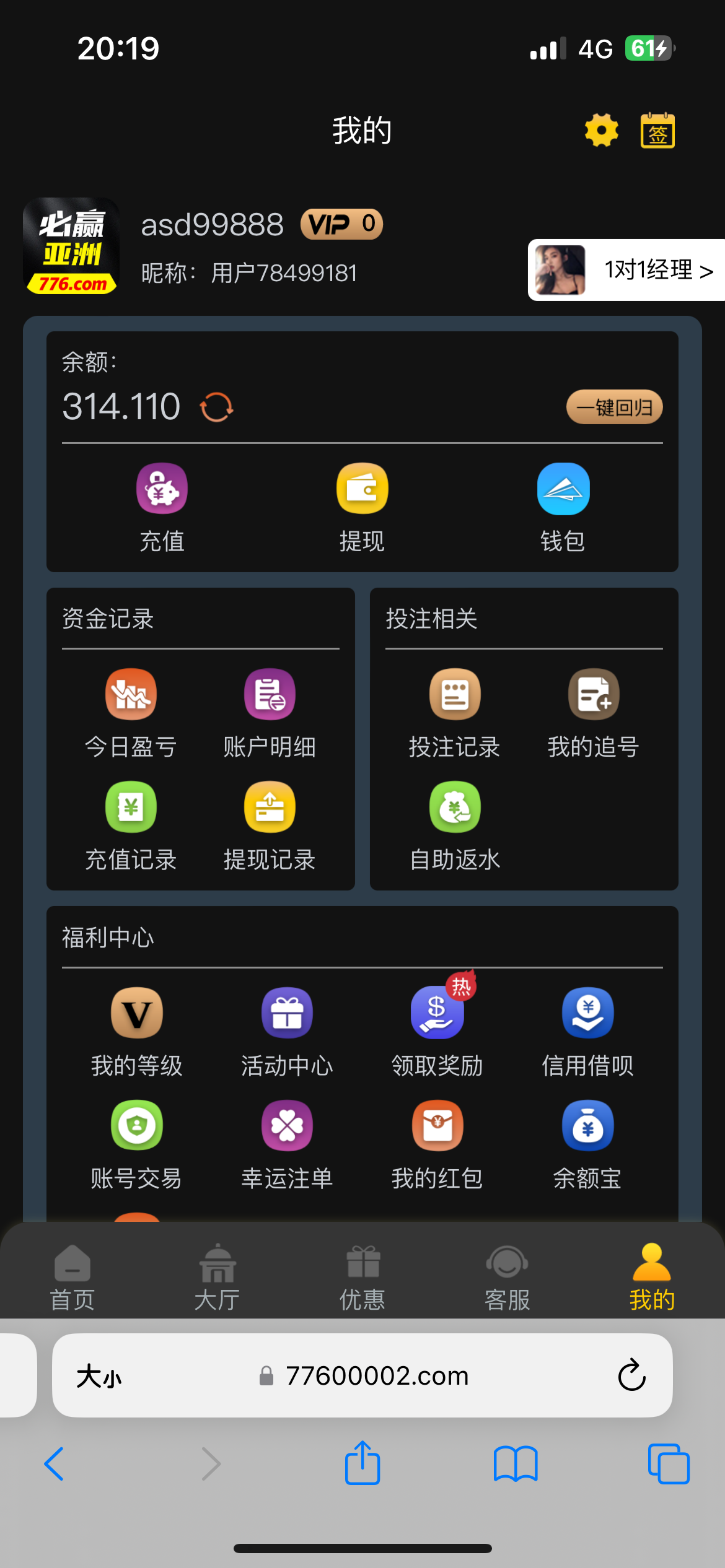725x1568 pixels.
Task: Open 余额宝
Action: [x=587, y=1144]
